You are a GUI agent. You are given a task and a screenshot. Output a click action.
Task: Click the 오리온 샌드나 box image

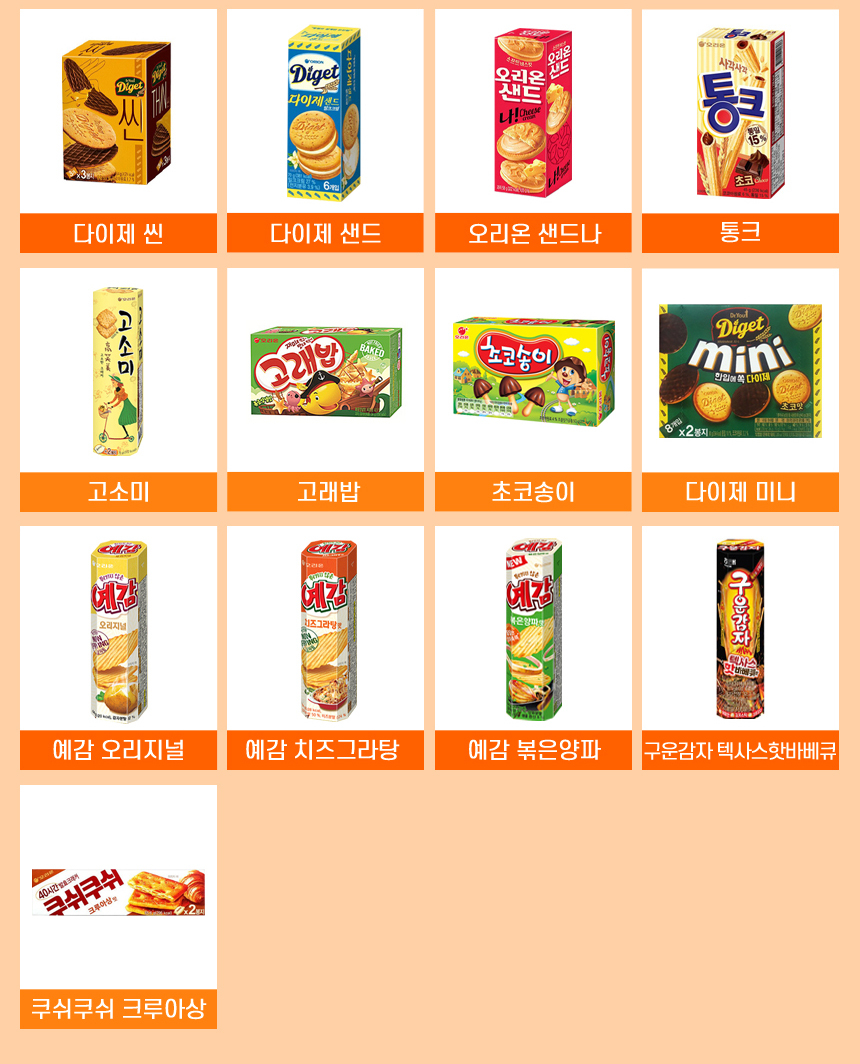(535, 112)
